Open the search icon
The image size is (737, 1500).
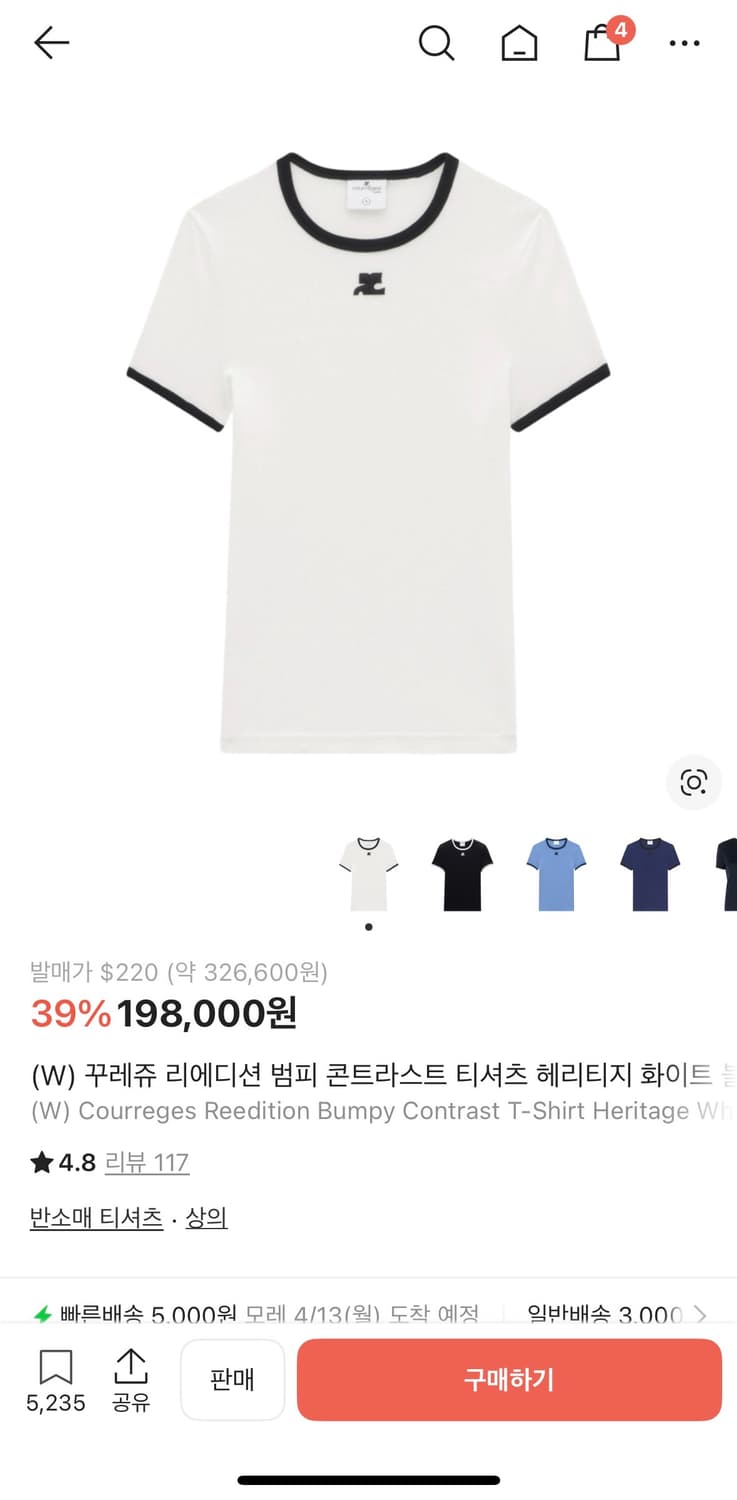[436, 43]
